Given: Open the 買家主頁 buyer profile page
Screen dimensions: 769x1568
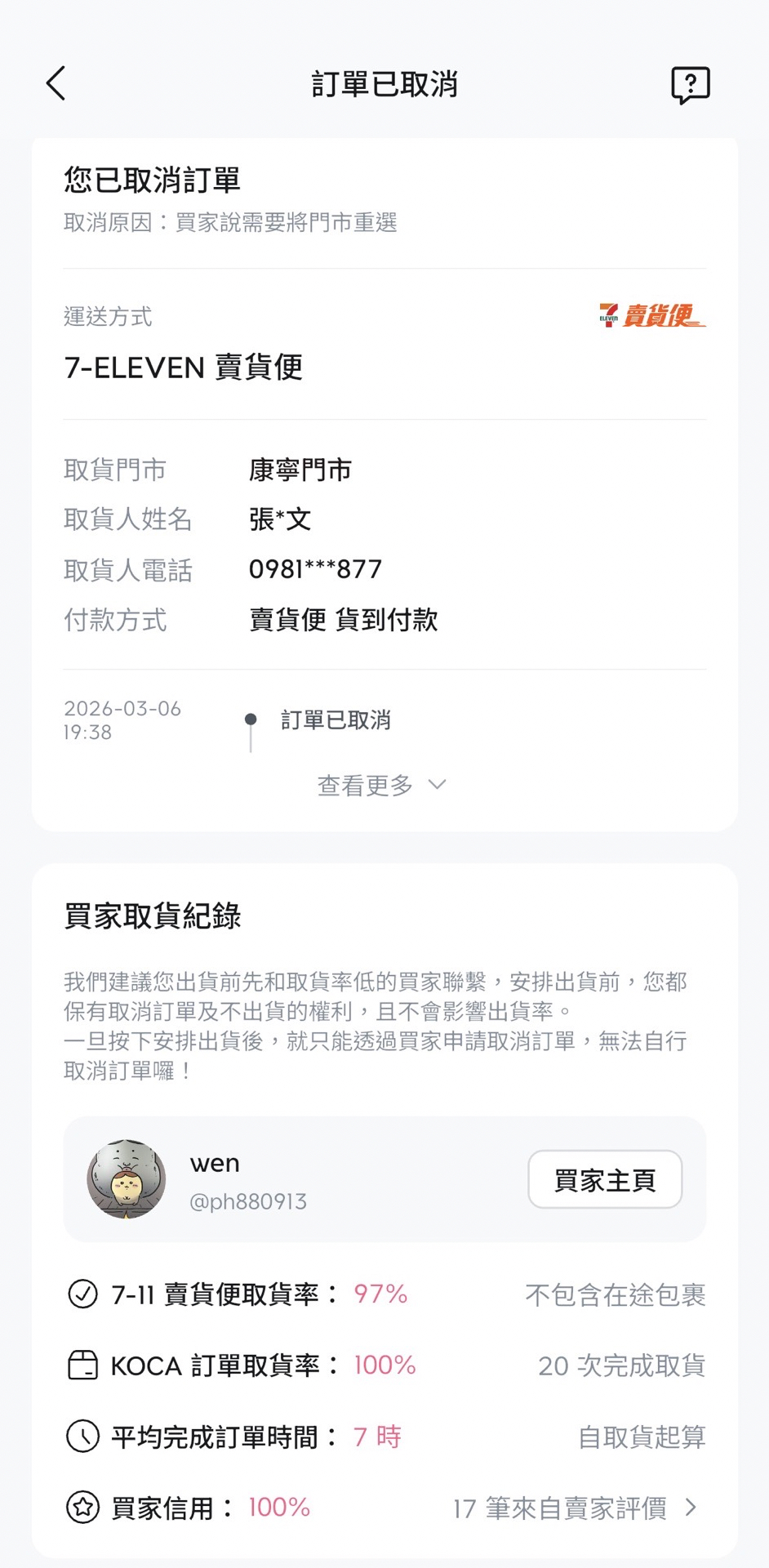Looking at the screenshot, I should tap(606, 1179).
